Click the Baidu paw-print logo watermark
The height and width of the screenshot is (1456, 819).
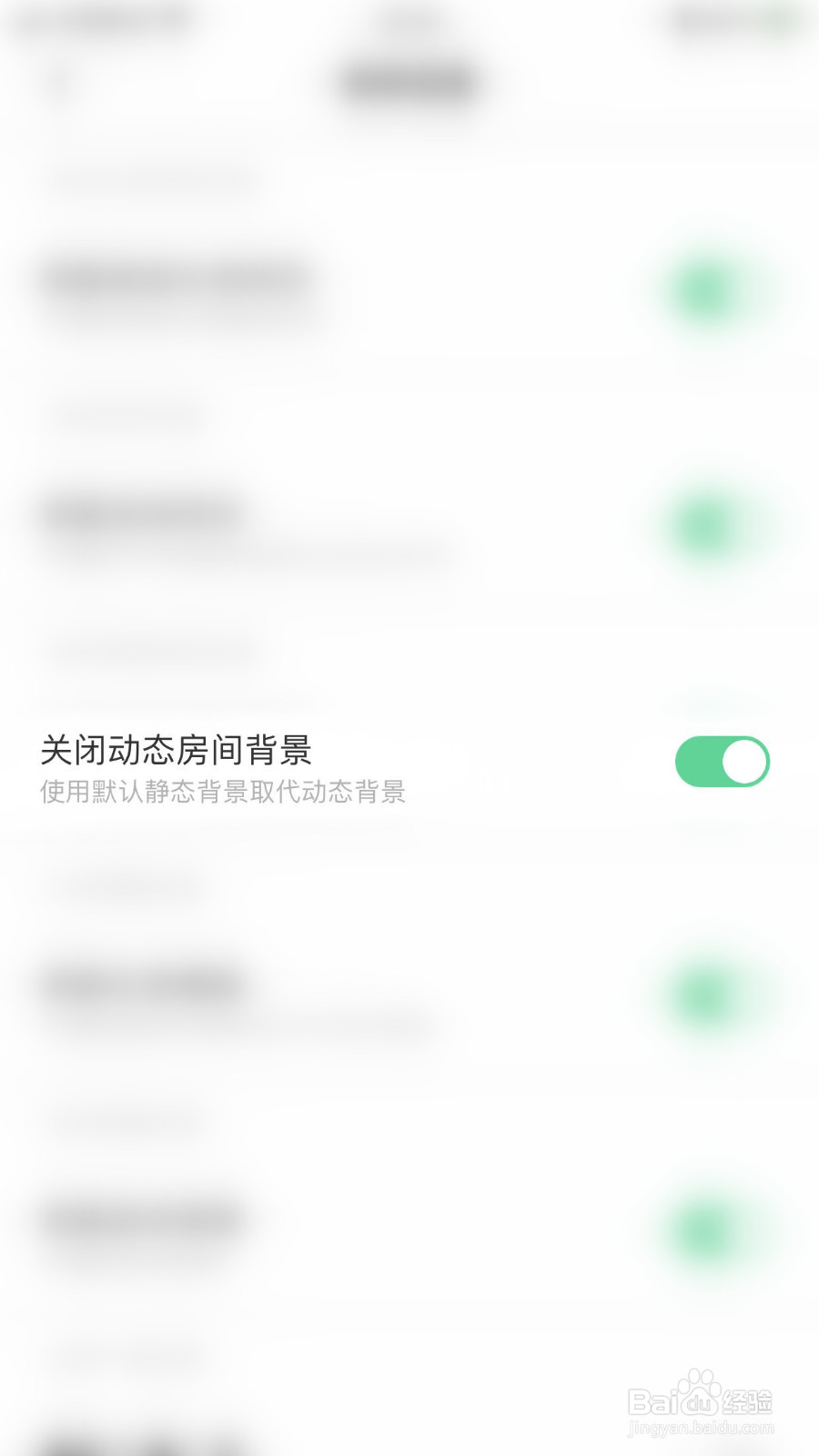tap(697, 1386)
